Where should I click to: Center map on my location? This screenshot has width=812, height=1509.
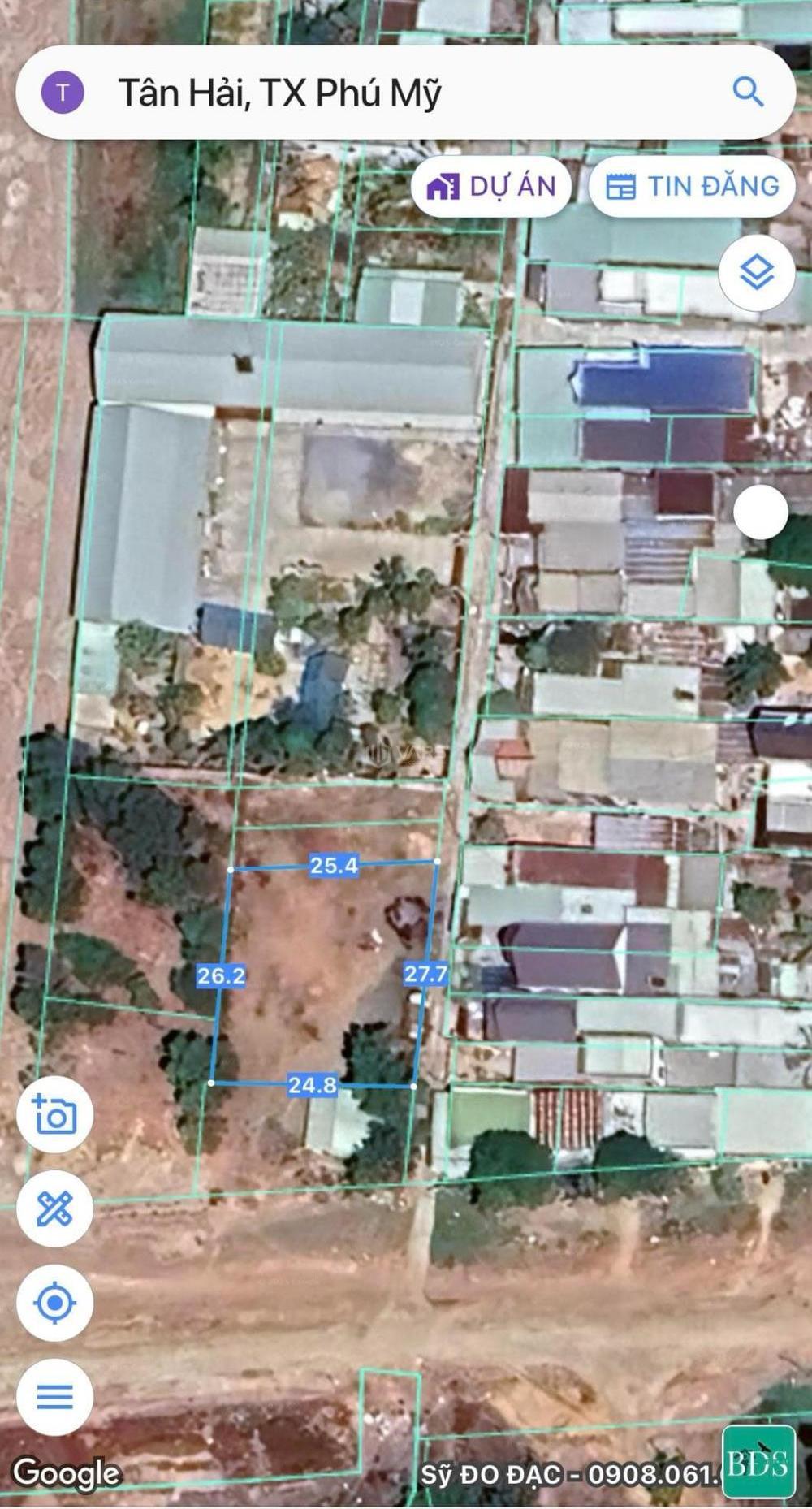(x=54, y=1303)
